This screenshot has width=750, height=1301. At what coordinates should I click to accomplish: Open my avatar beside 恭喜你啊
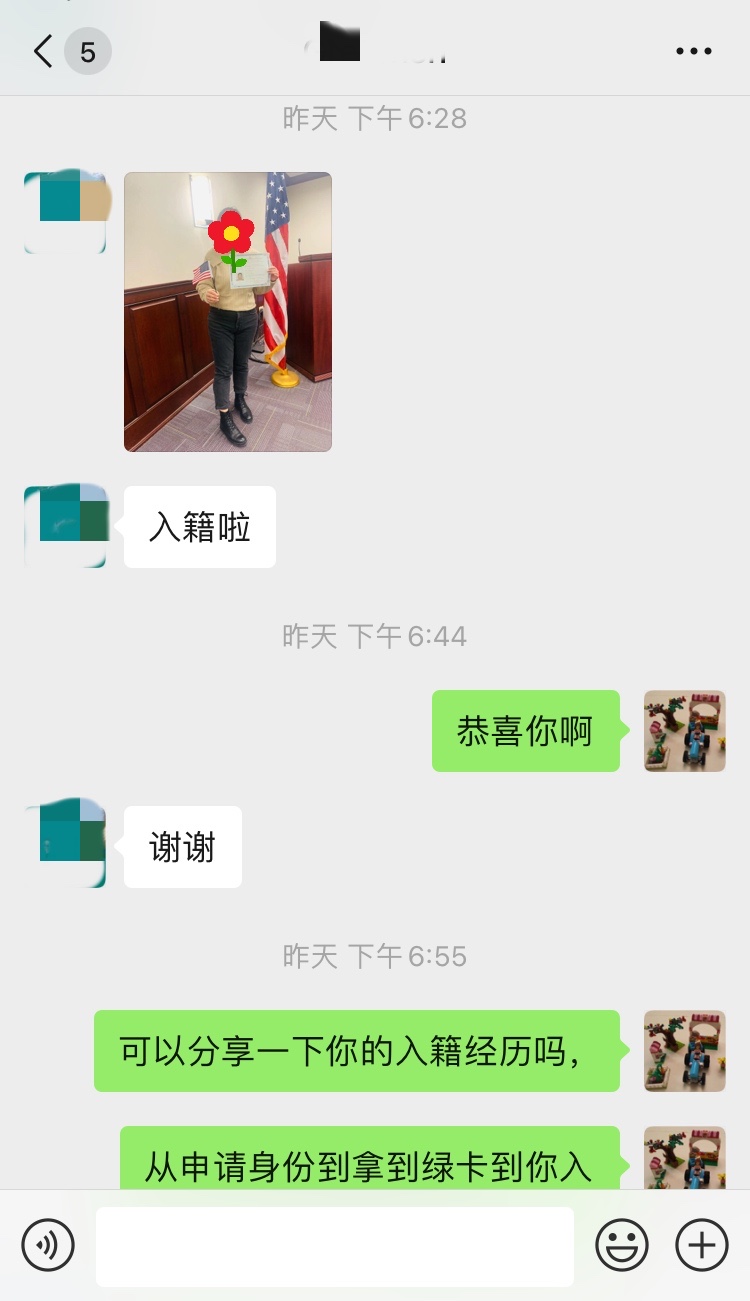(x=685, y=731)
